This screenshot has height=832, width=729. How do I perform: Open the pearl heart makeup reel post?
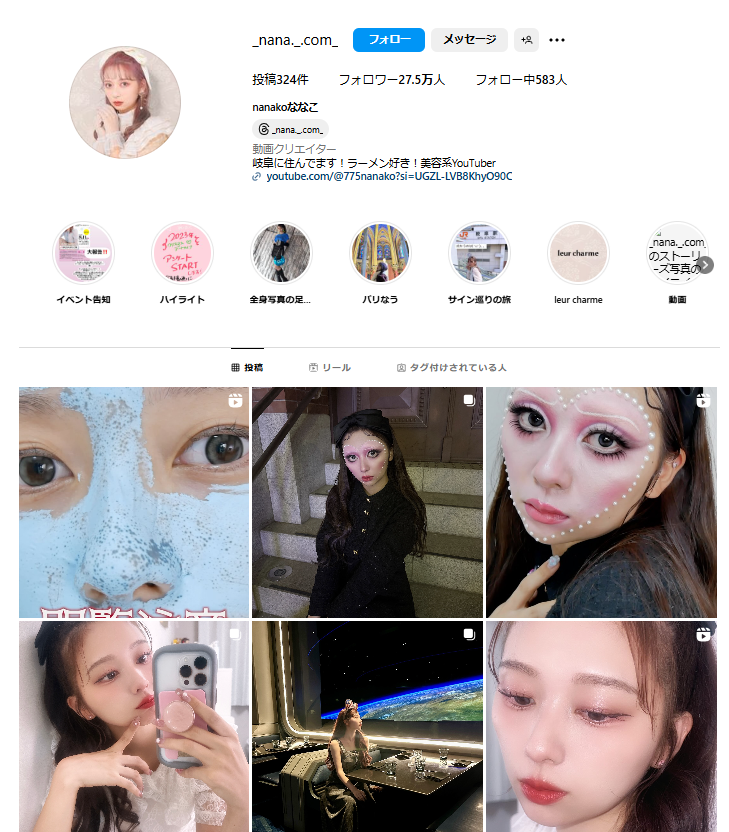[601, 502]
